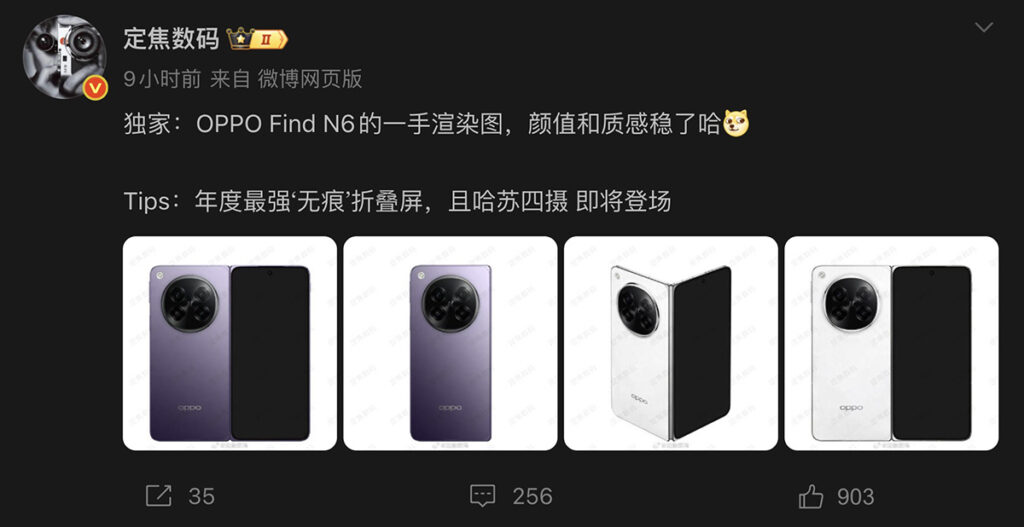Open the second purple folded phone image

click(450, 343)
